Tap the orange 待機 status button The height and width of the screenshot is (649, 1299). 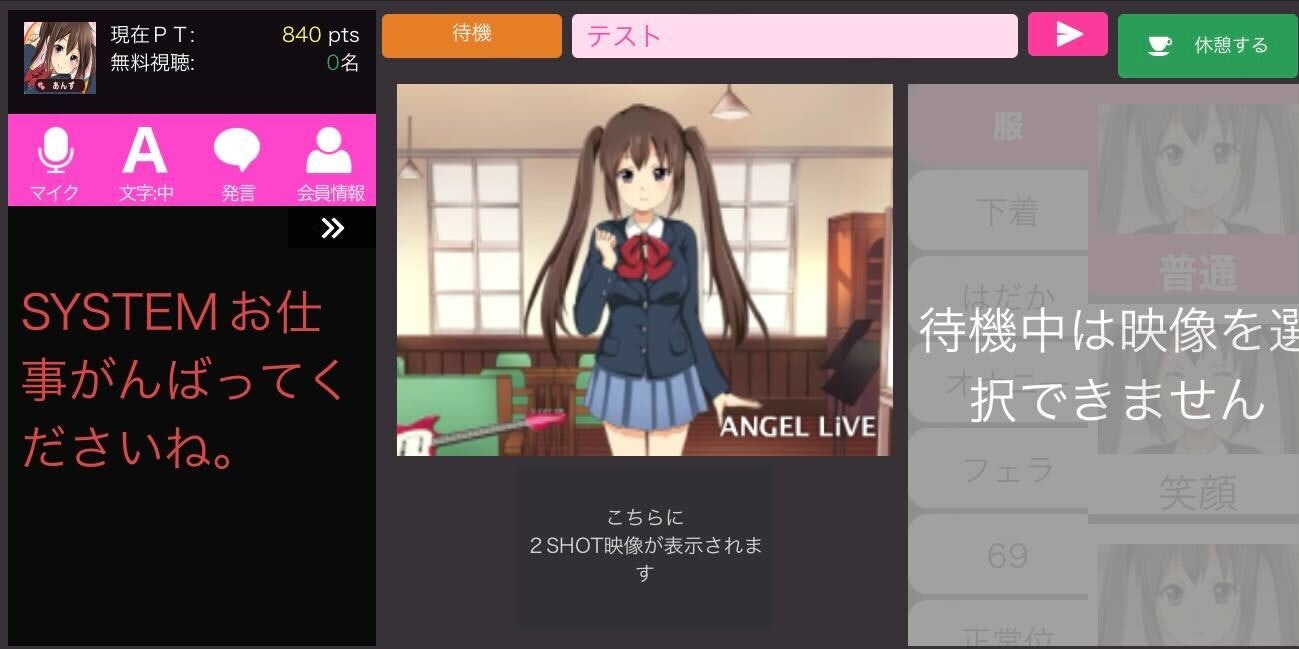472,35
